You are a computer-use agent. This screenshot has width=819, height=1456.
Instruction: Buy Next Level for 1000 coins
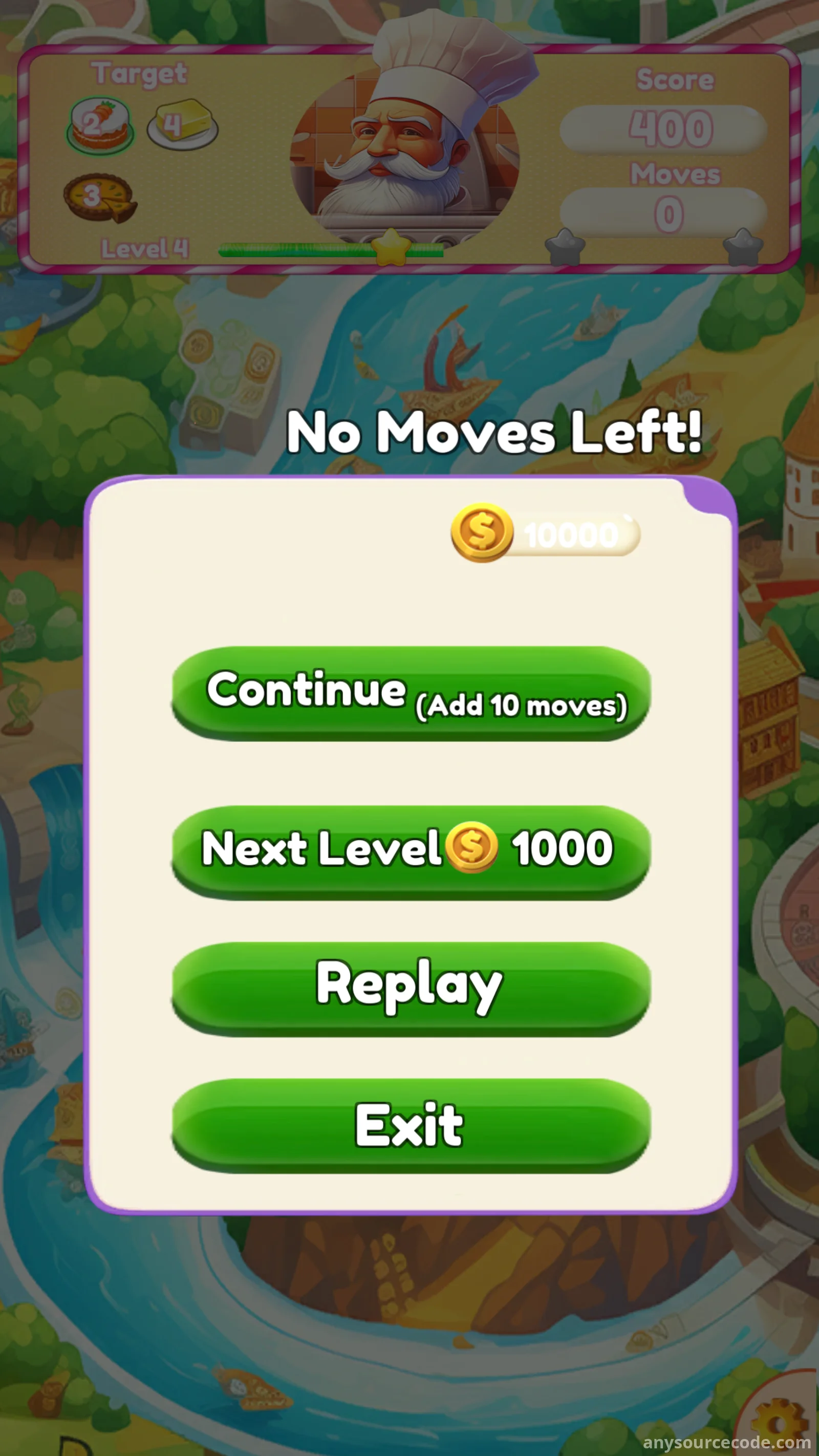pos(411,853)
